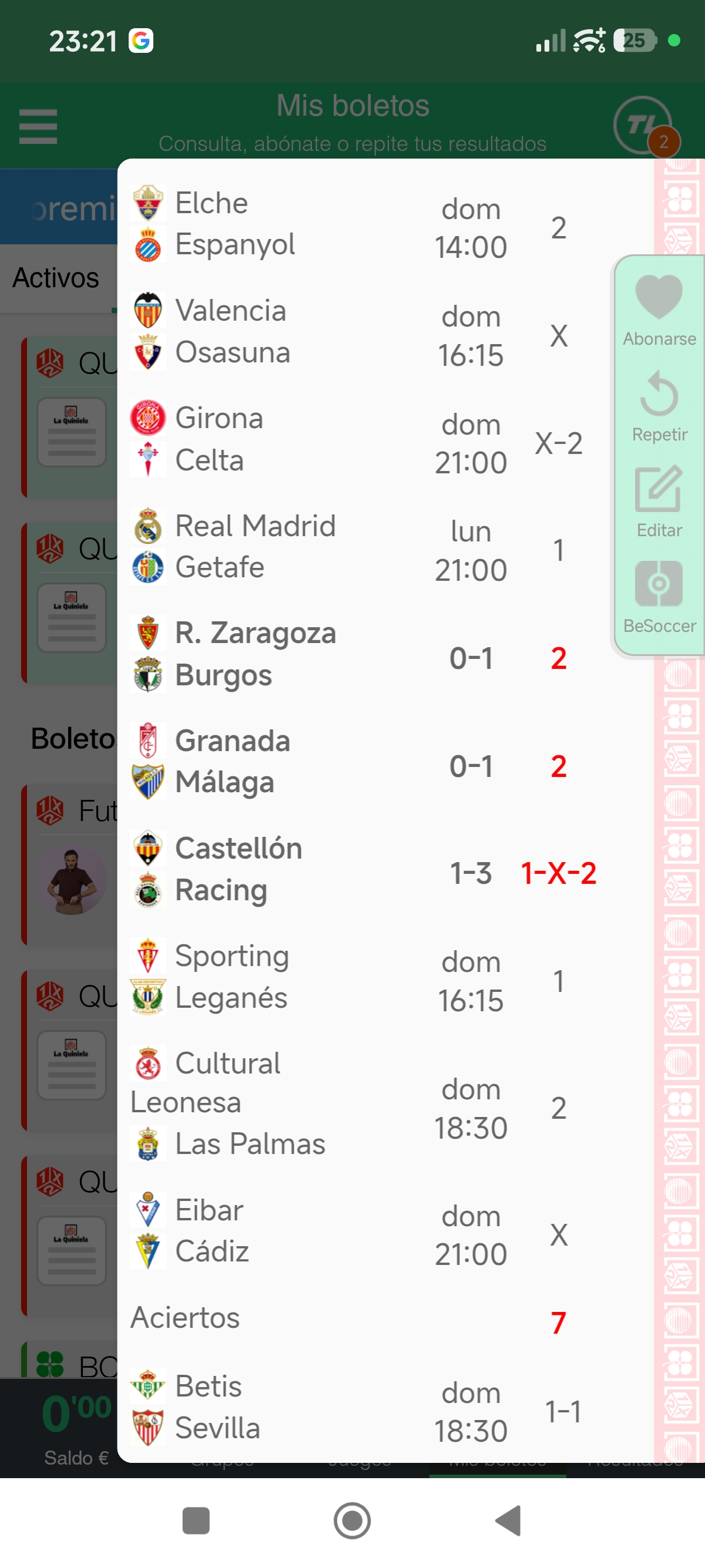
Task: Go to the system home screen
Action: (x=352, y=1520)
